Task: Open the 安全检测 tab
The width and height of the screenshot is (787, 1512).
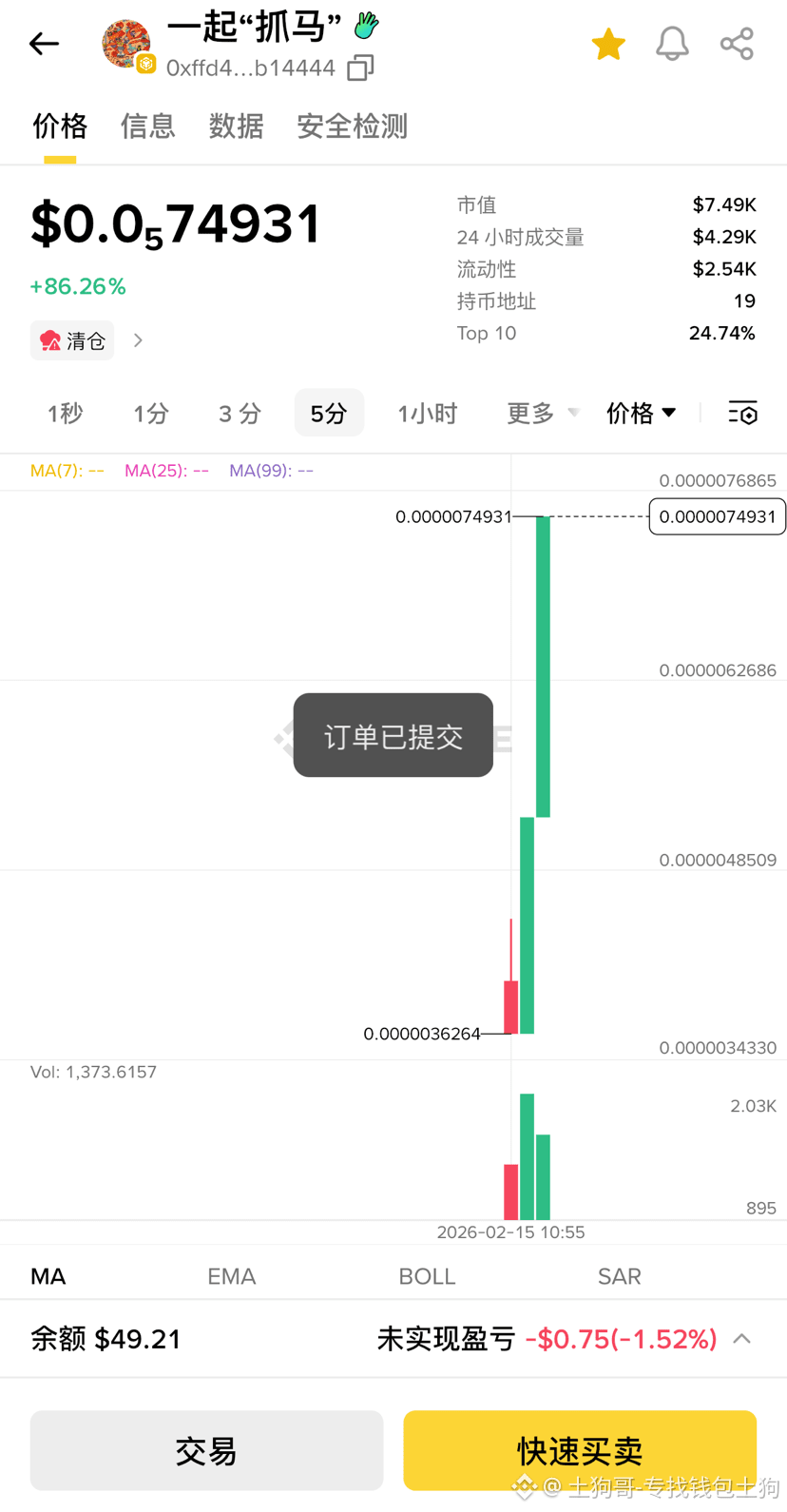Action: pos(352,126)
